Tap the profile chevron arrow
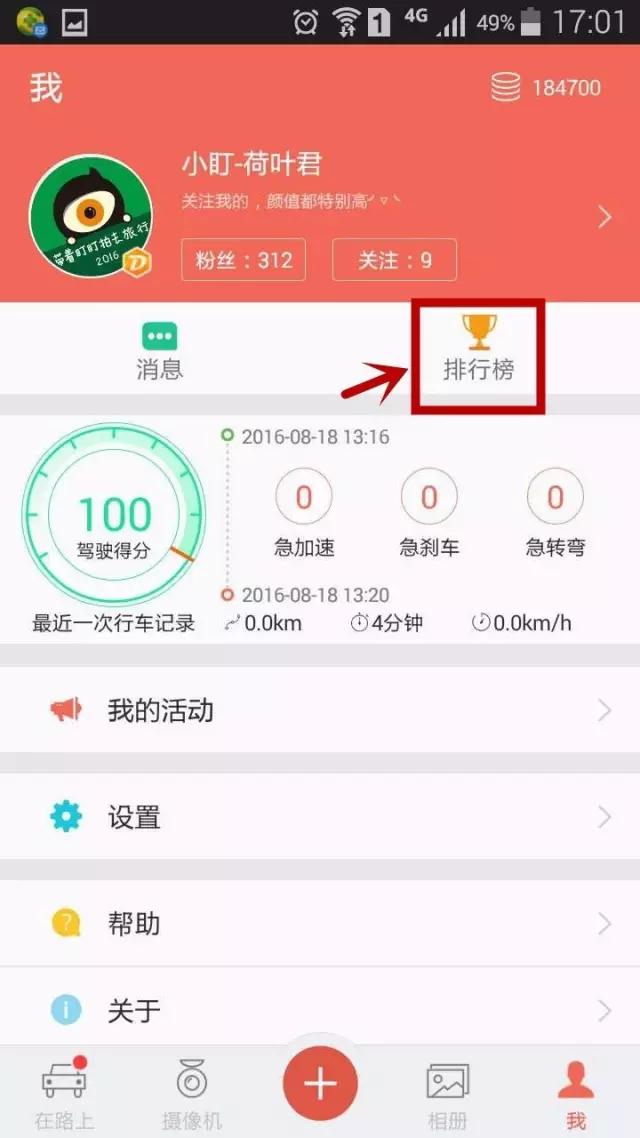The image size is (640, 1138). click(x=604, y=217)
